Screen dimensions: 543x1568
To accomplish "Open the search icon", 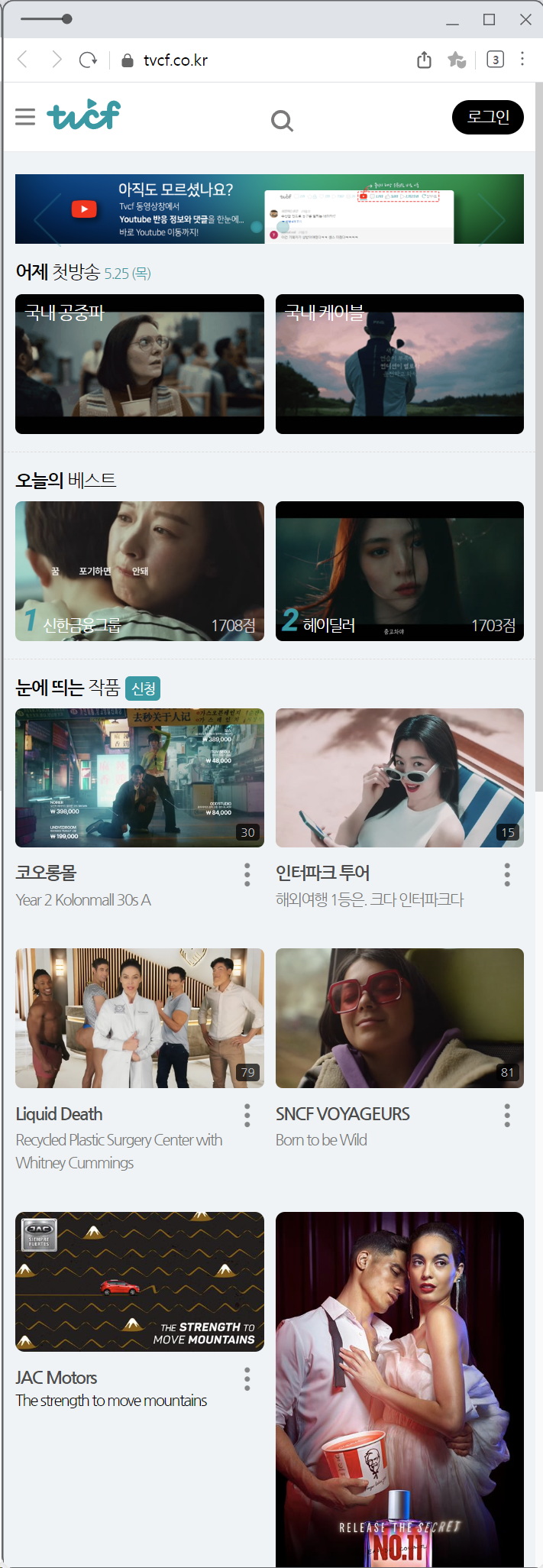I will point(282,121).
